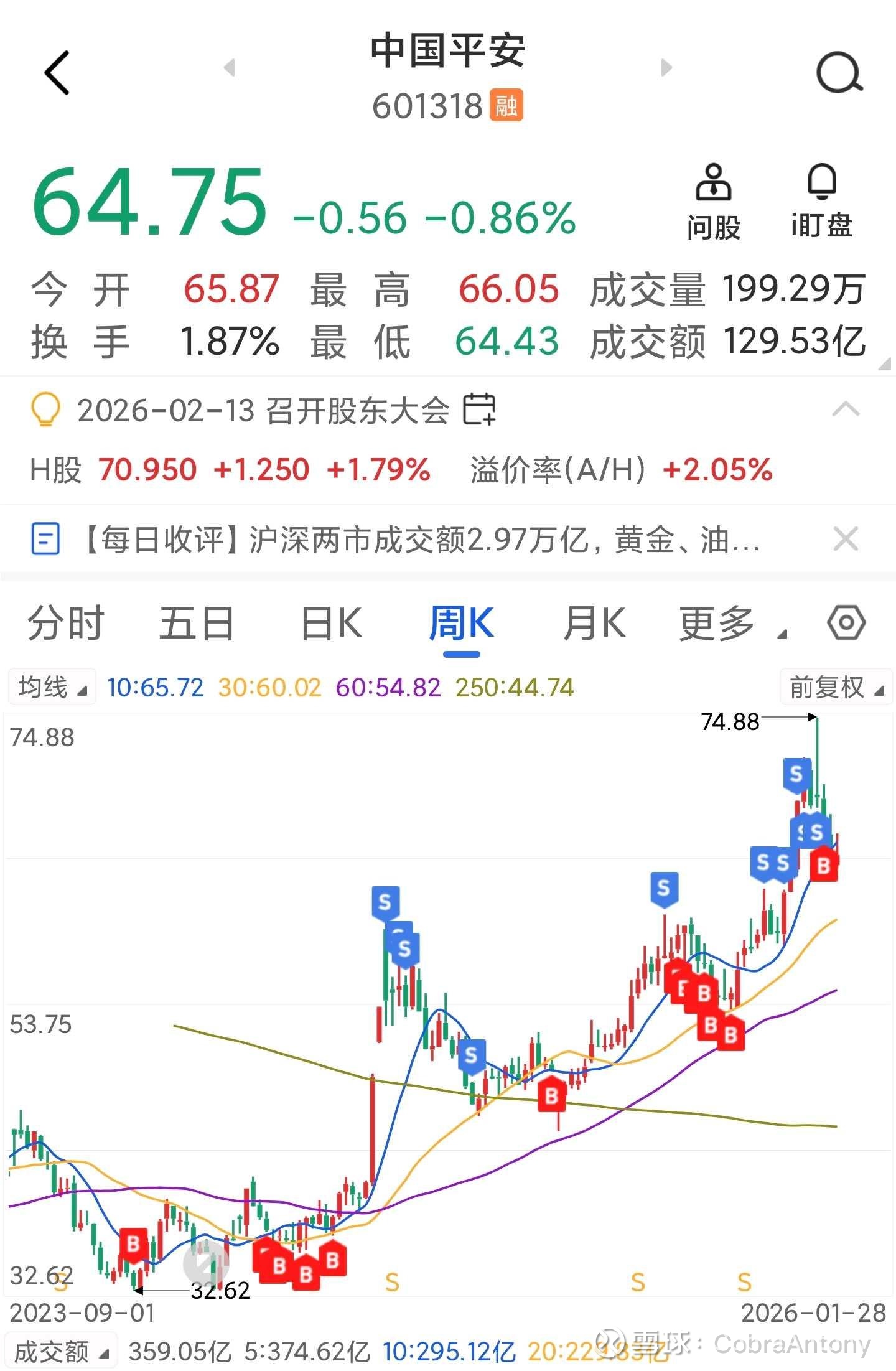
Task: Go back using the top-left arrow
Action: [57, 73]
